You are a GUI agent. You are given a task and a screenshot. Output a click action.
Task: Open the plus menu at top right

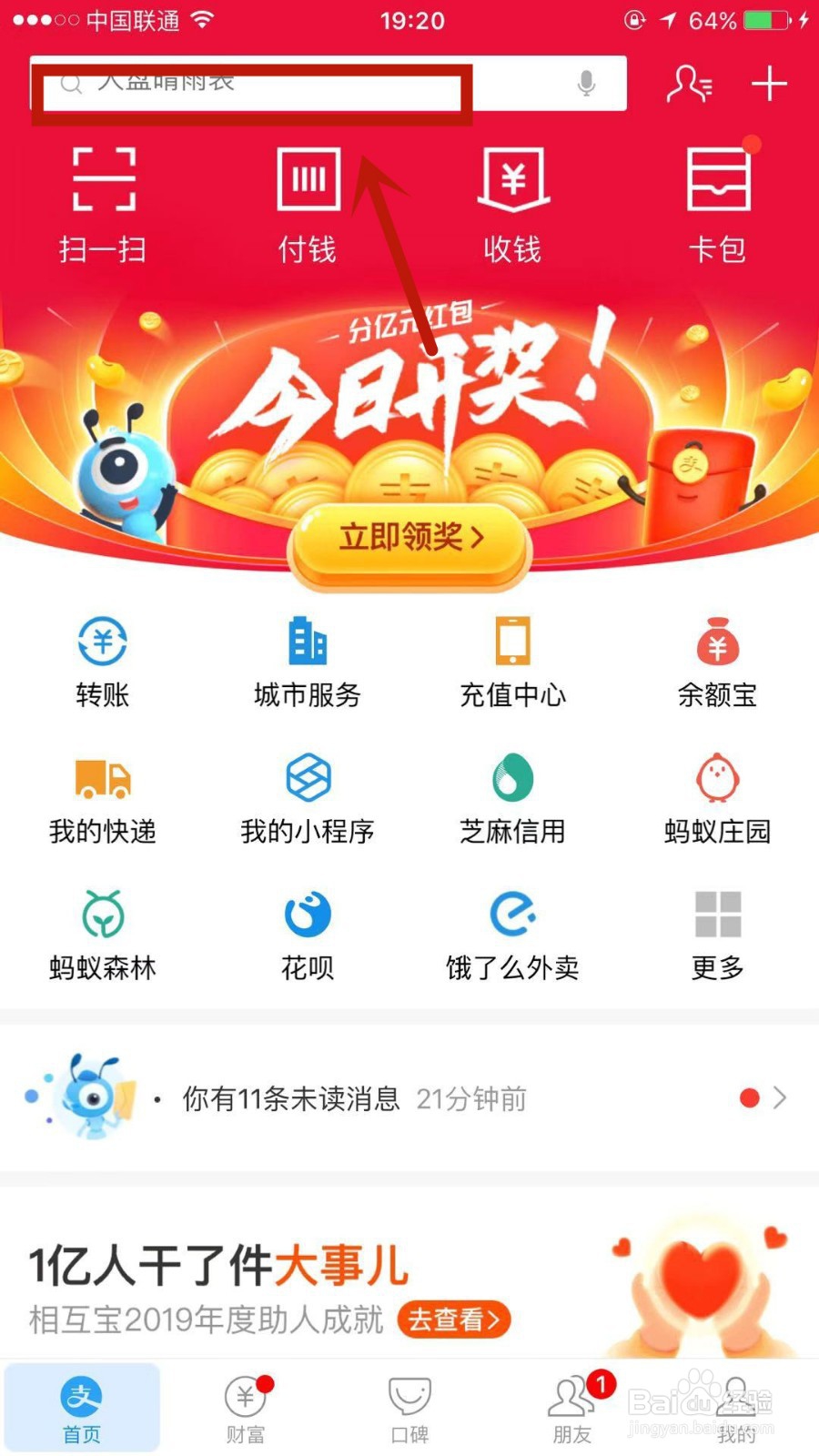[x=769, y=84]
